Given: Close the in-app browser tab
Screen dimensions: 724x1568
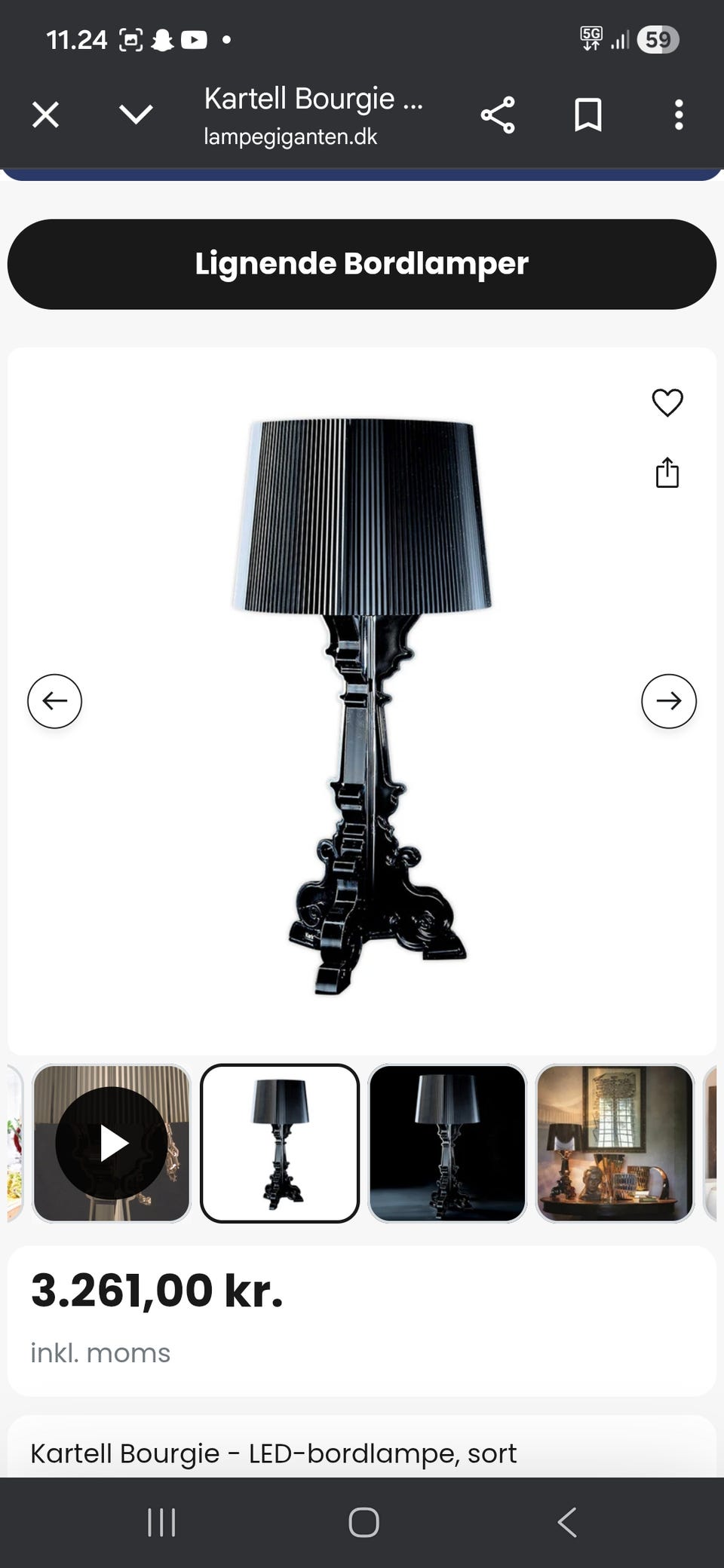Looking at the screenshot, I should (x=46, y=115).
